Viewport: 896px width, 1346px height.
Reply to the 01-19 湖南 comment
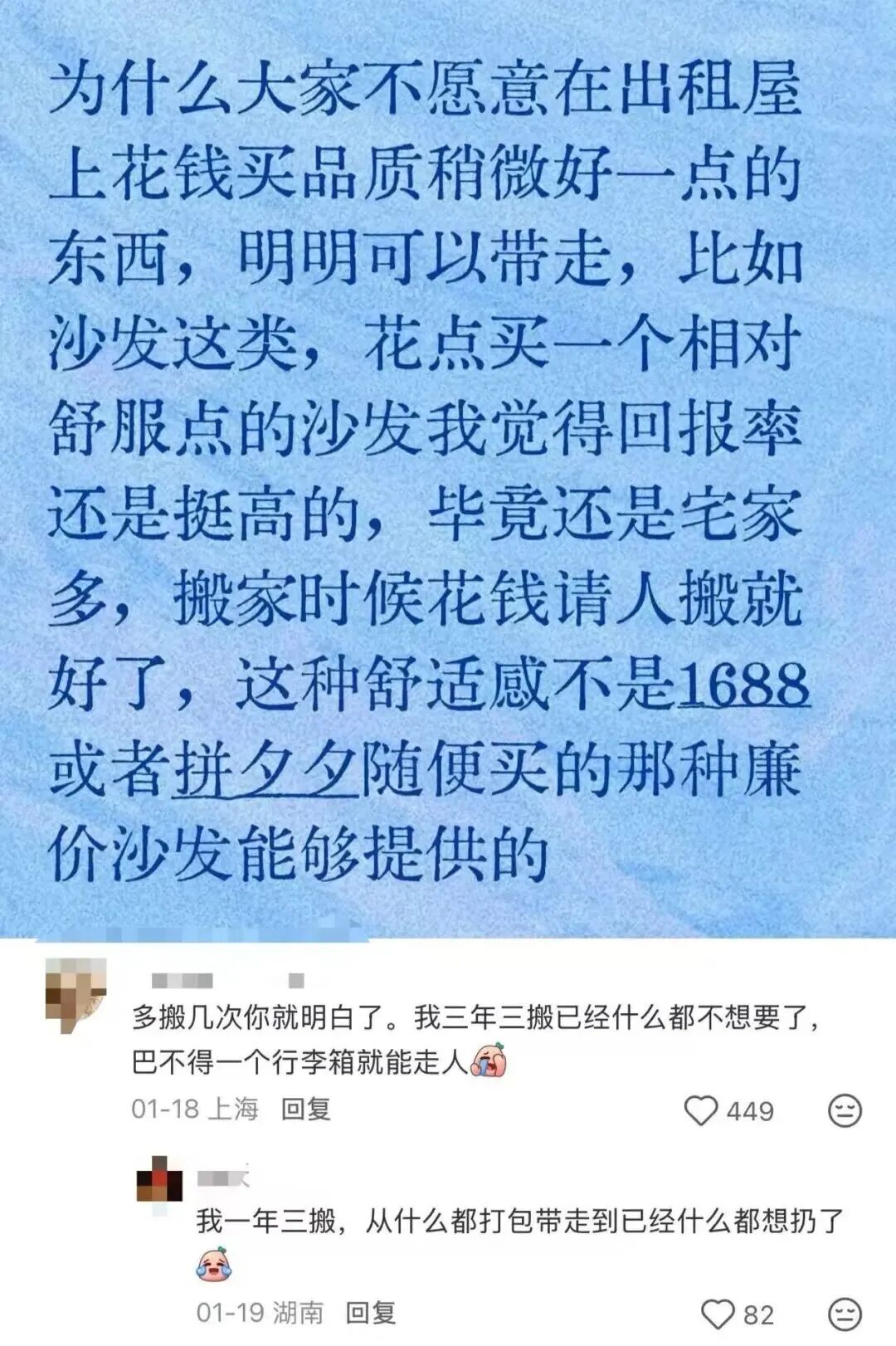pos(370,1313)
